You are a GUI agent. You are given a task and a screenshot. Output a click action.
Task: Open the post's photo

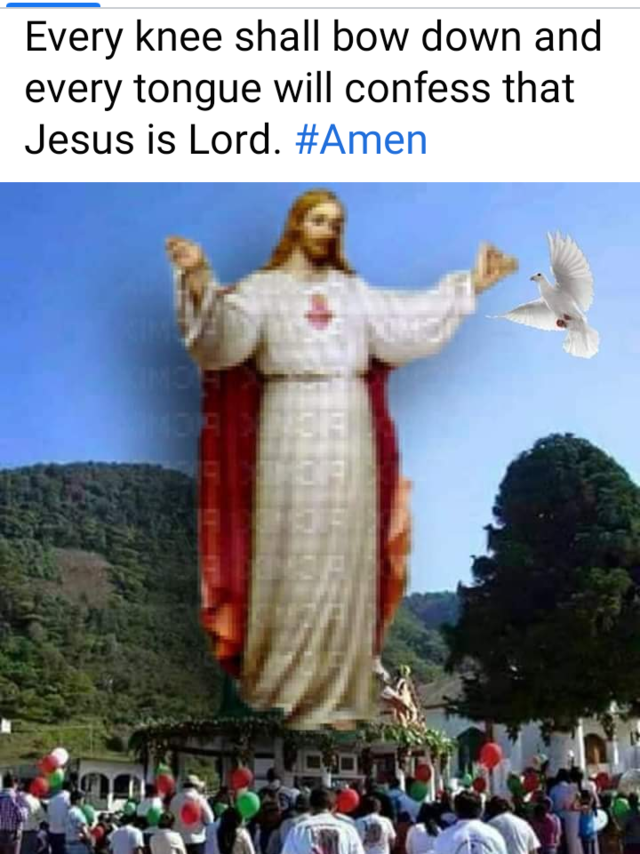coord(320,518)
